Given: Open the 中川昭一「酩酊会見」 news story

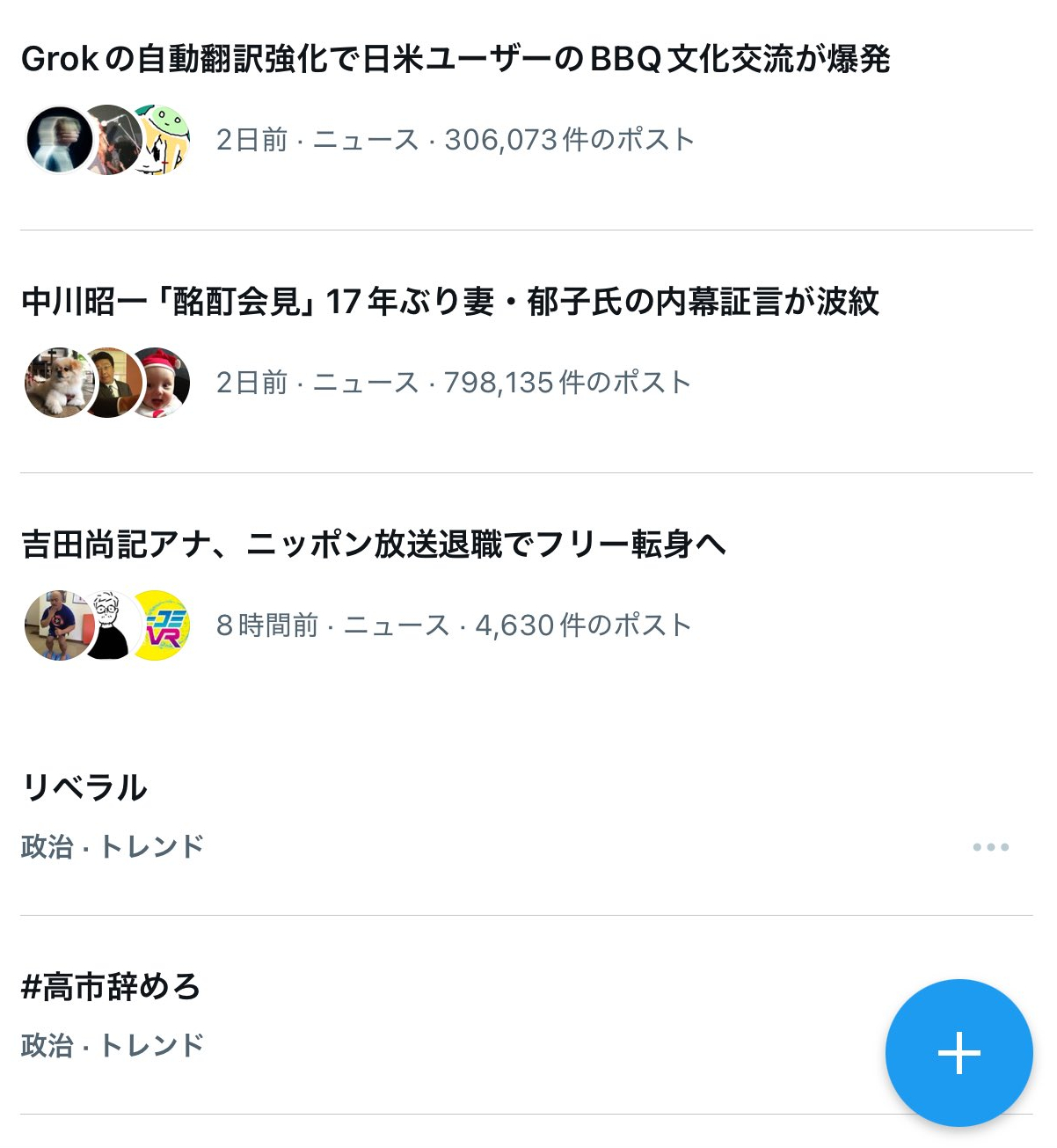Looking at the screenshot, I should [449, 302].
